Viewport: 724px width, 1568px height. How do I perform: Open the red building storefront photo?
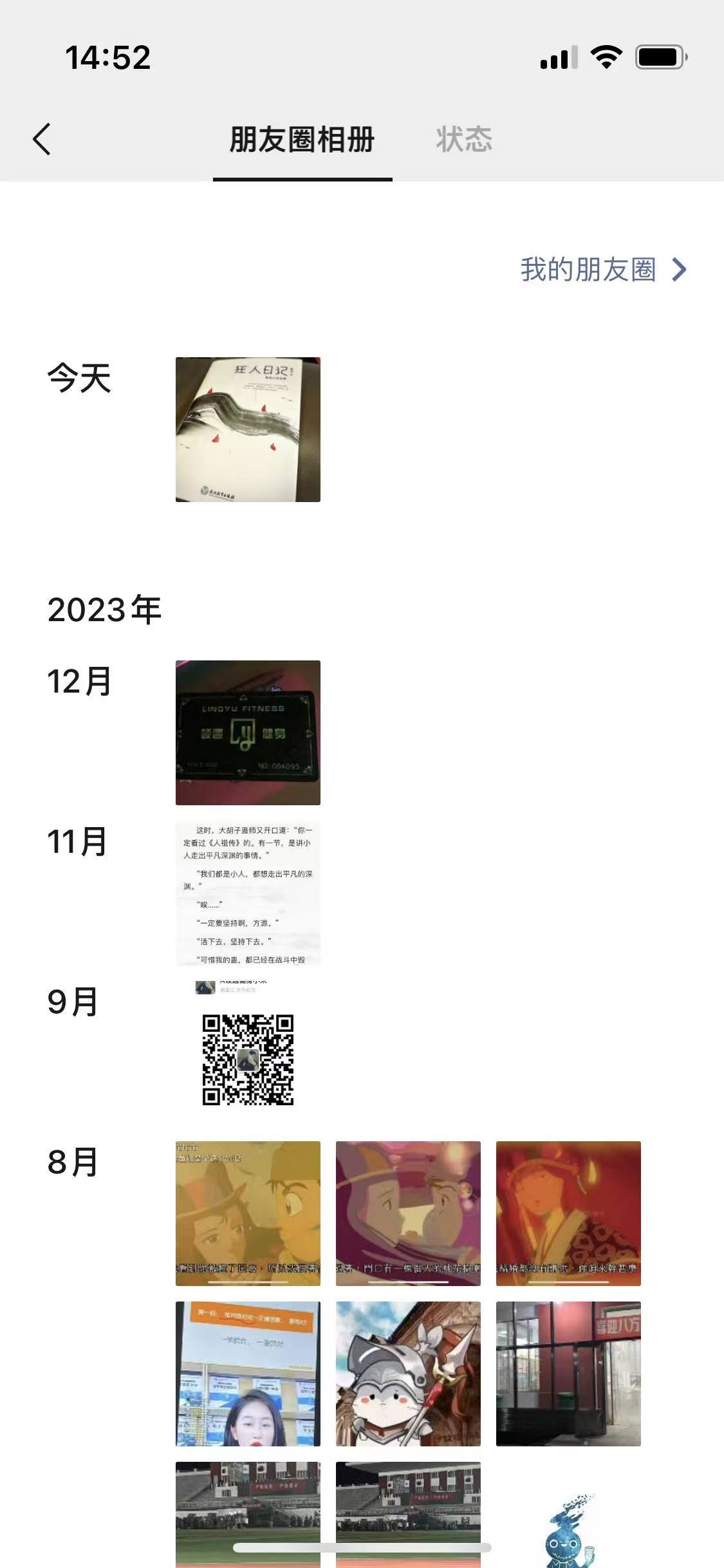[x=568, y=1374]
